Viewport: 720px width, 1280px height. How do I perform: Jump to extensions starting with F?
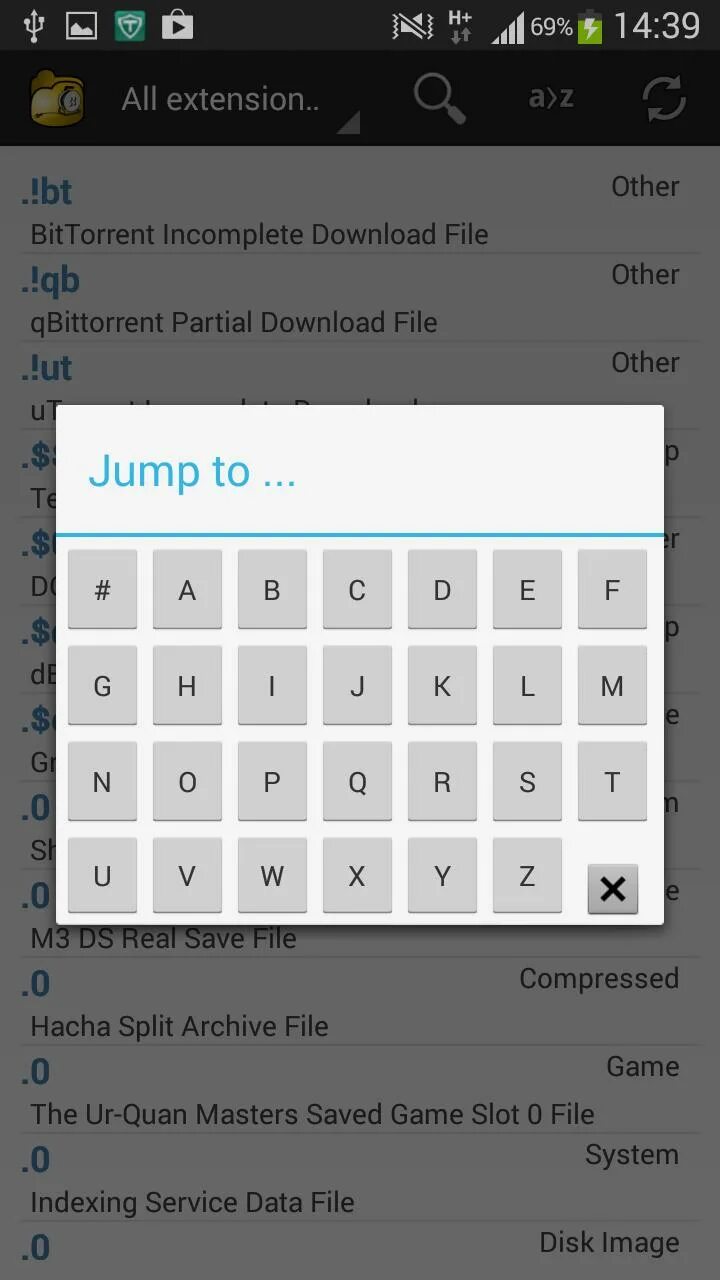tap(612, 590)
